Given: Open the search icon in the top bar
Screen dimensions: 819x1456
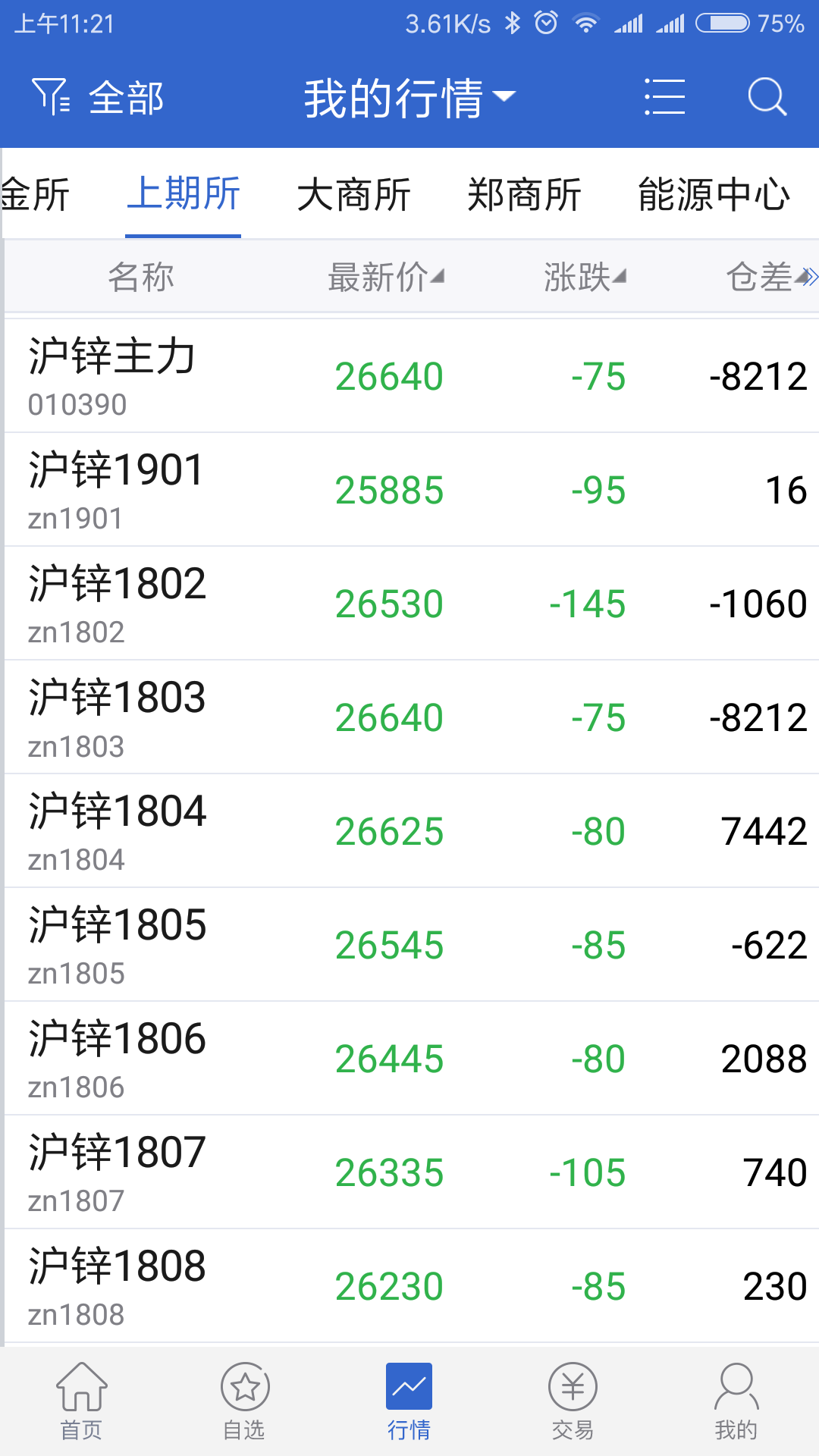Looking at the screenshot, I should [x=767, y=96].
